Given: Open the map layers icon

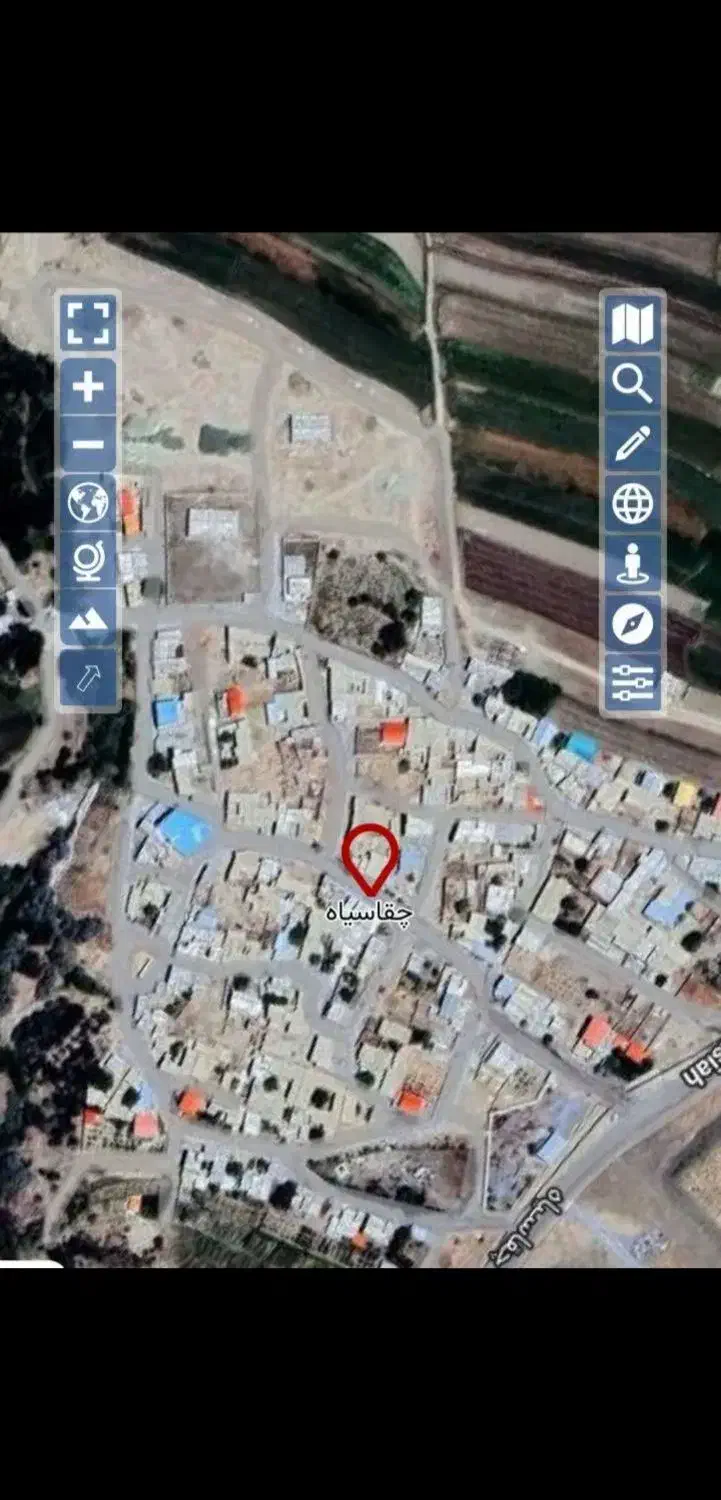Looking at the screenshot, I should [x=633, y=324].
